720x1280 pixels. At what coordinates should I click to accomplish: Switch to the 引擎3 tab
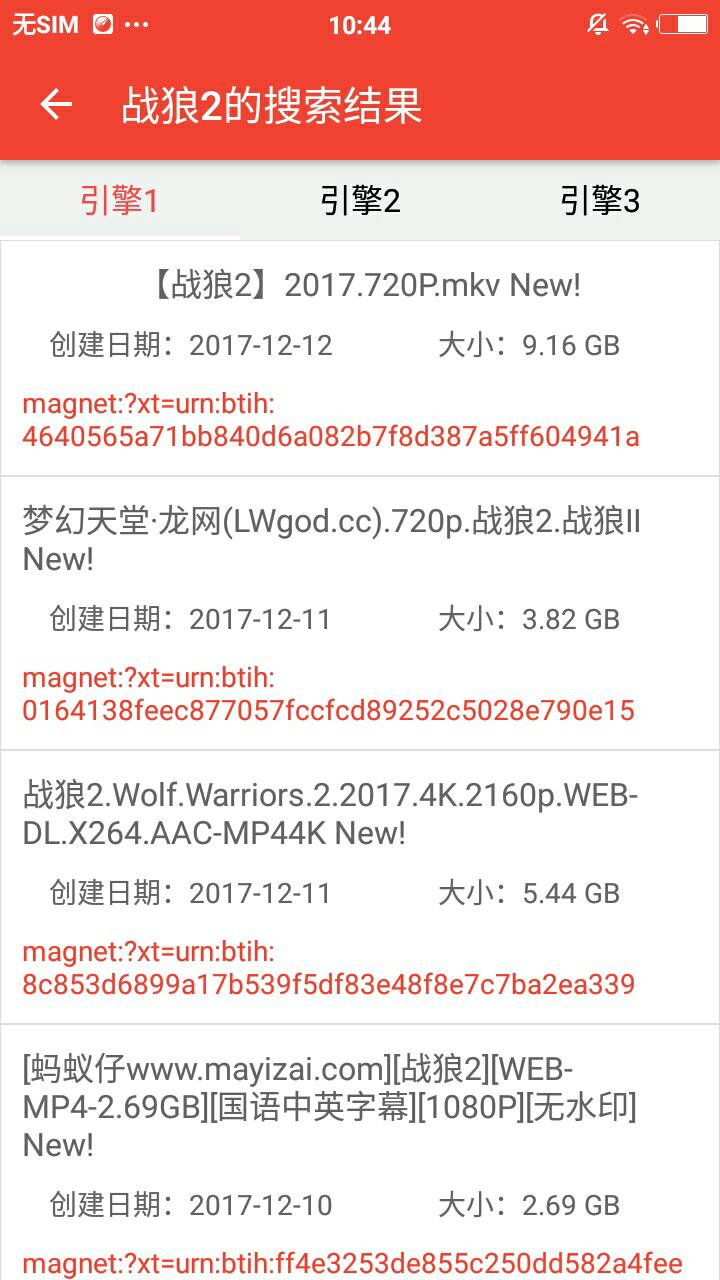[600, 201]
